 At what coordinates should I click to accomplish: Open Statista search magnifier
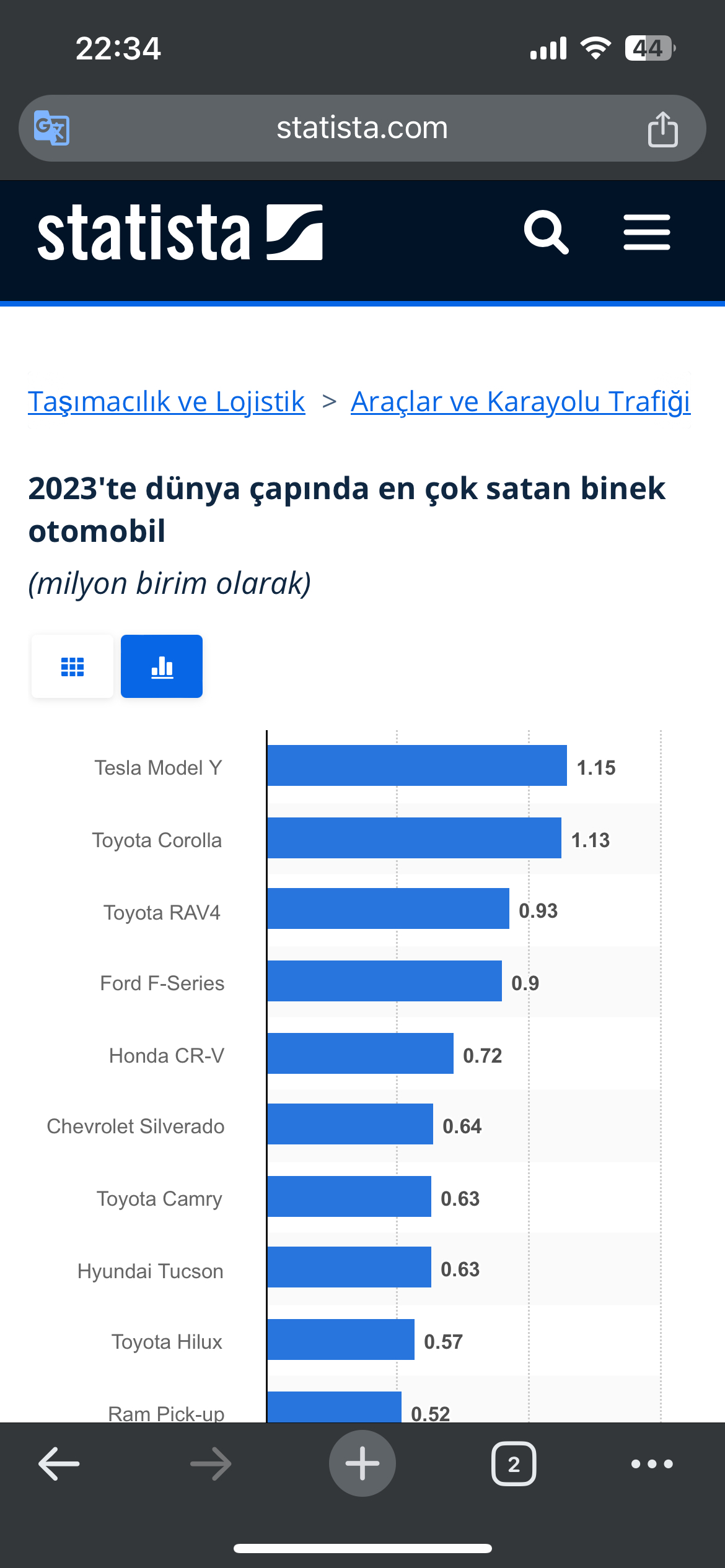(x=546, y=232)
